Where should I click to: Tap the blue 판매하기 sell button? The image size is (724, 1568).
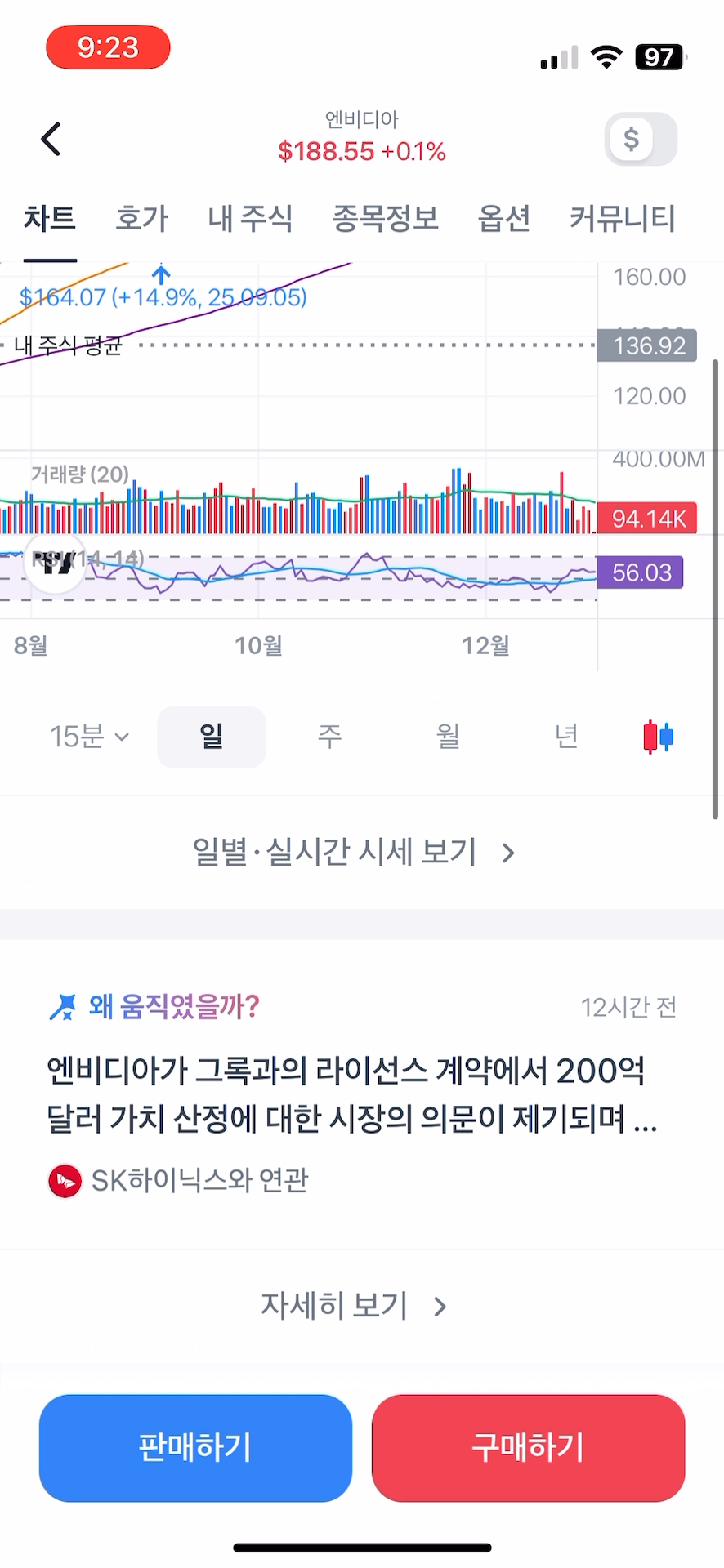[x=195, y=1447]
